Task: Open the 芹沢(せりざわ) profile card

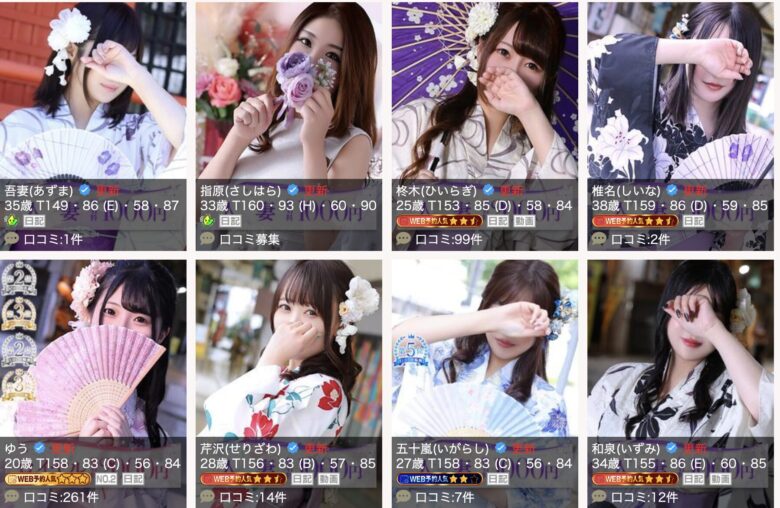Action: [288, 350]
